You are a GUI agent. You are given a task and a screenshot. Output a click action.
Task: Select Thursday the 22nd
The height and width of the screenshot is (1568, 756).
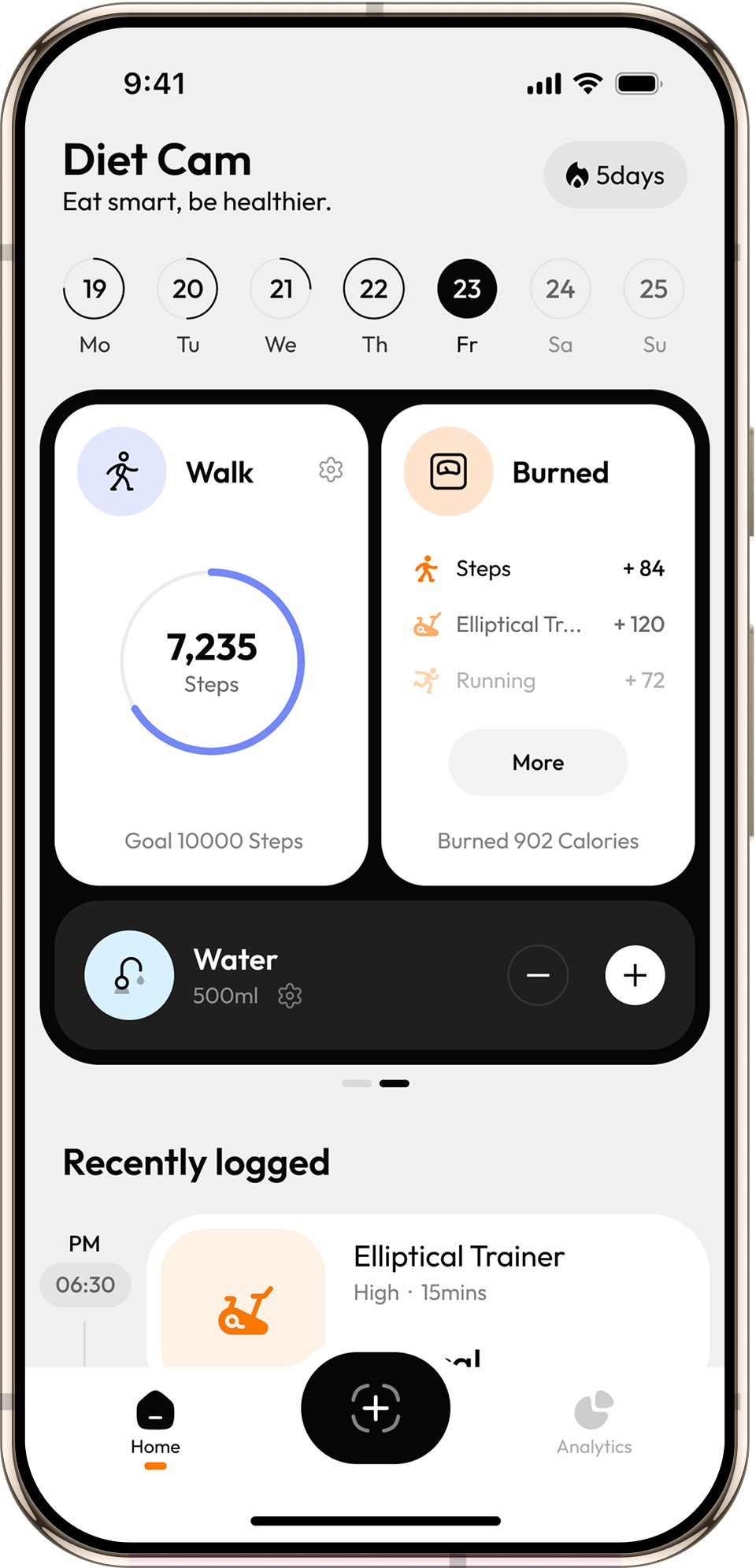coord(374,289)
